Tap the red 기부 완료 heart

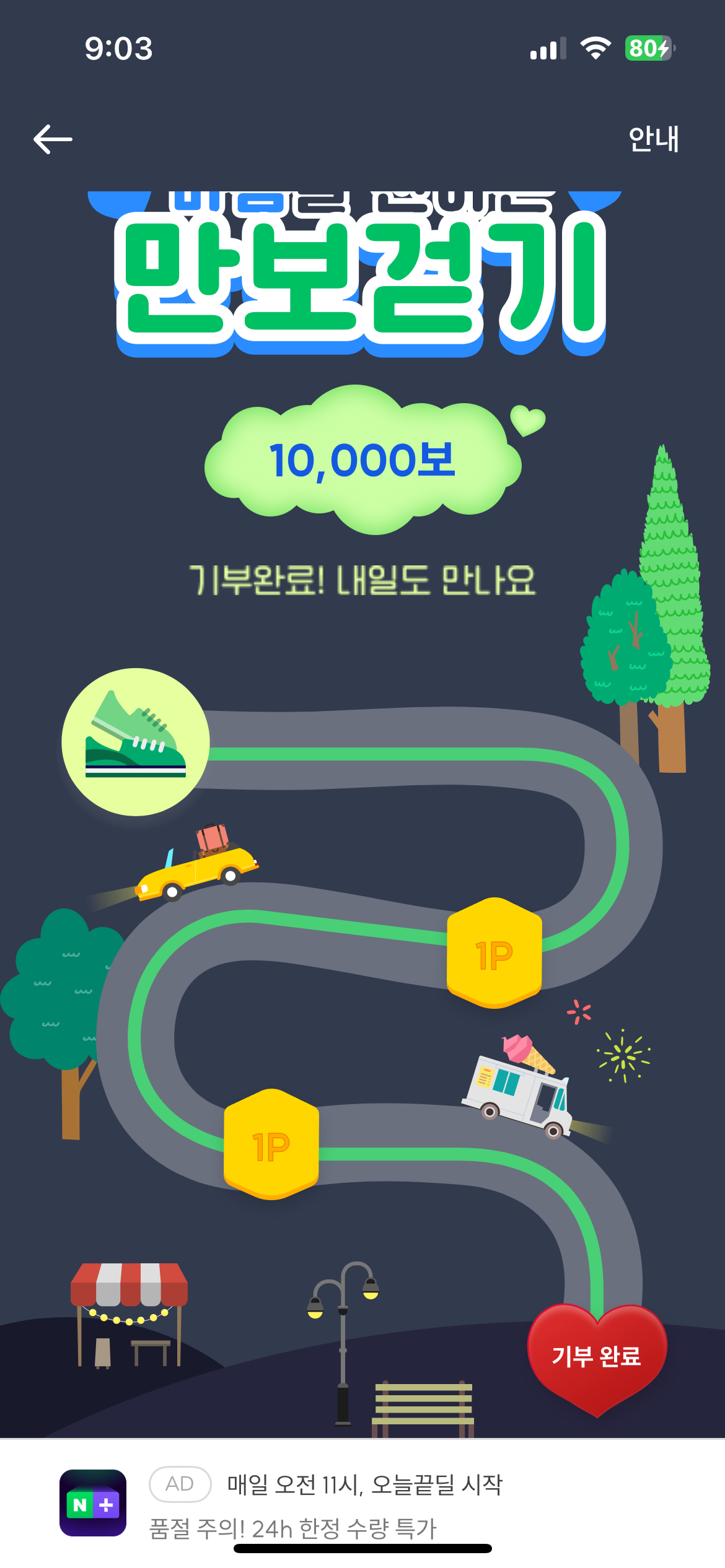(x=597, y=1356)
